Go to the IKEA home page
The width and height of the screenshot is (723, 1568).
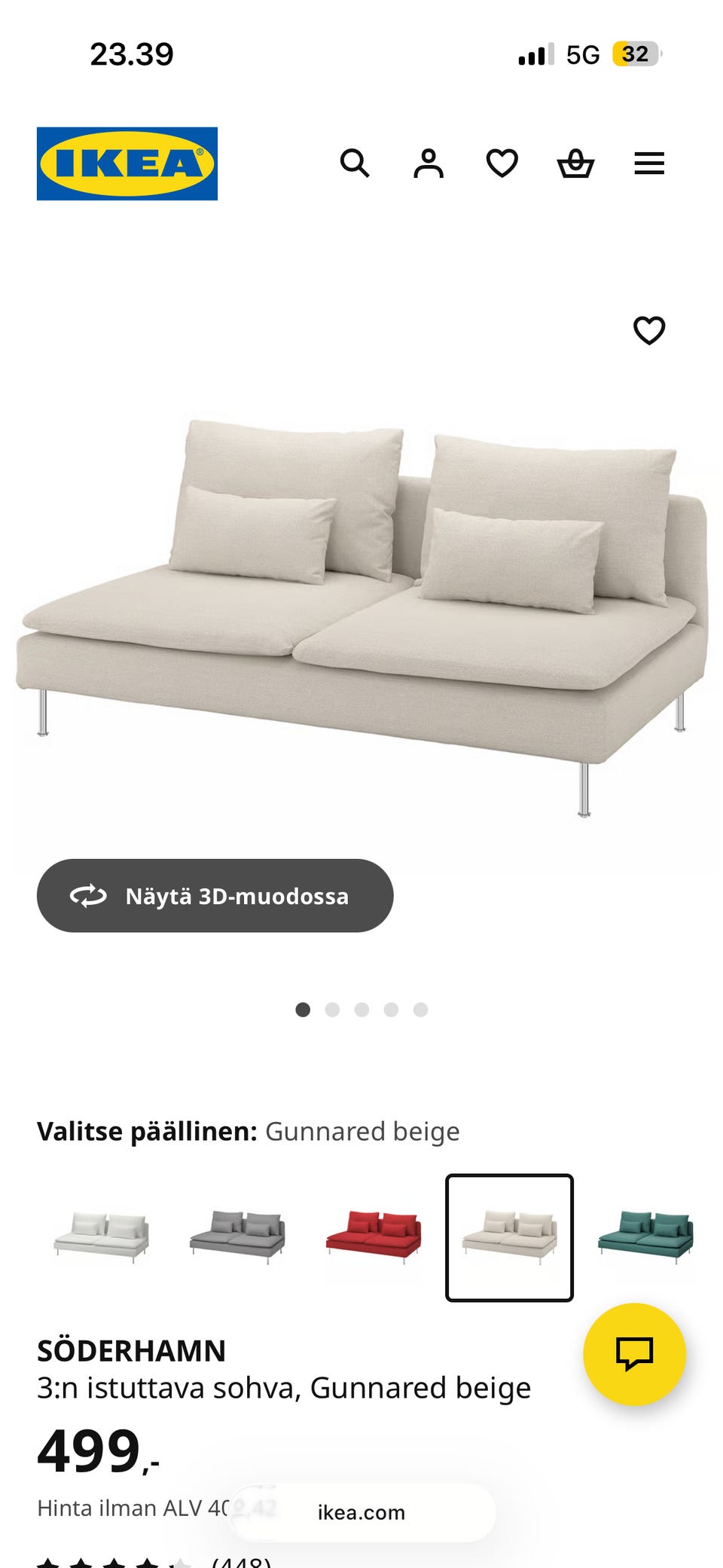click(x=127, y=164)
